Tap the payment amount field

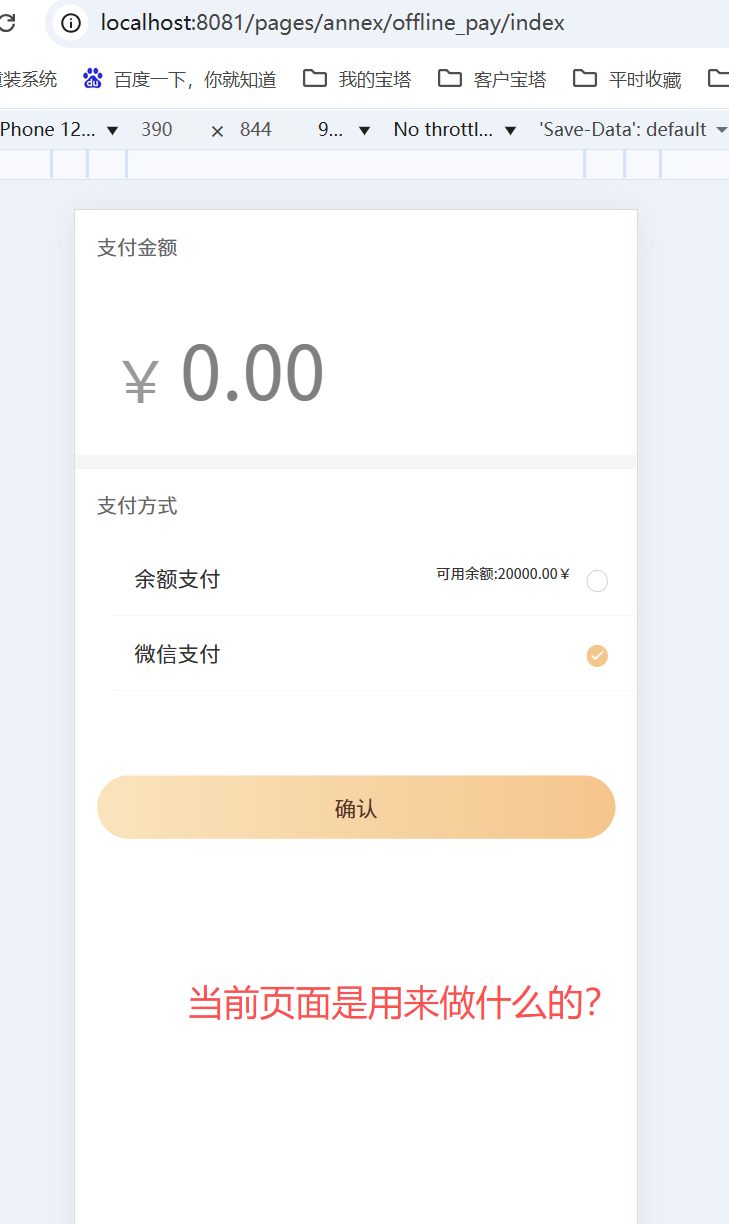(252, 374)
